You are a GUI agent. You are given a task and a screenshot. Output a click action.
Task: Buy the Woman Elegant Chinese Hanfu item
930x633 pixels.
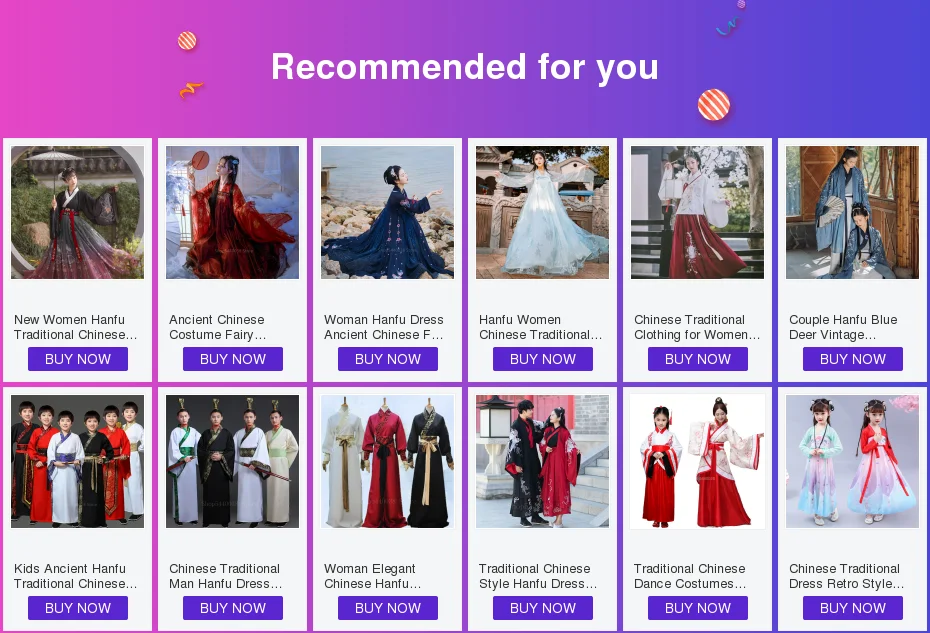[x=388, y=608]
